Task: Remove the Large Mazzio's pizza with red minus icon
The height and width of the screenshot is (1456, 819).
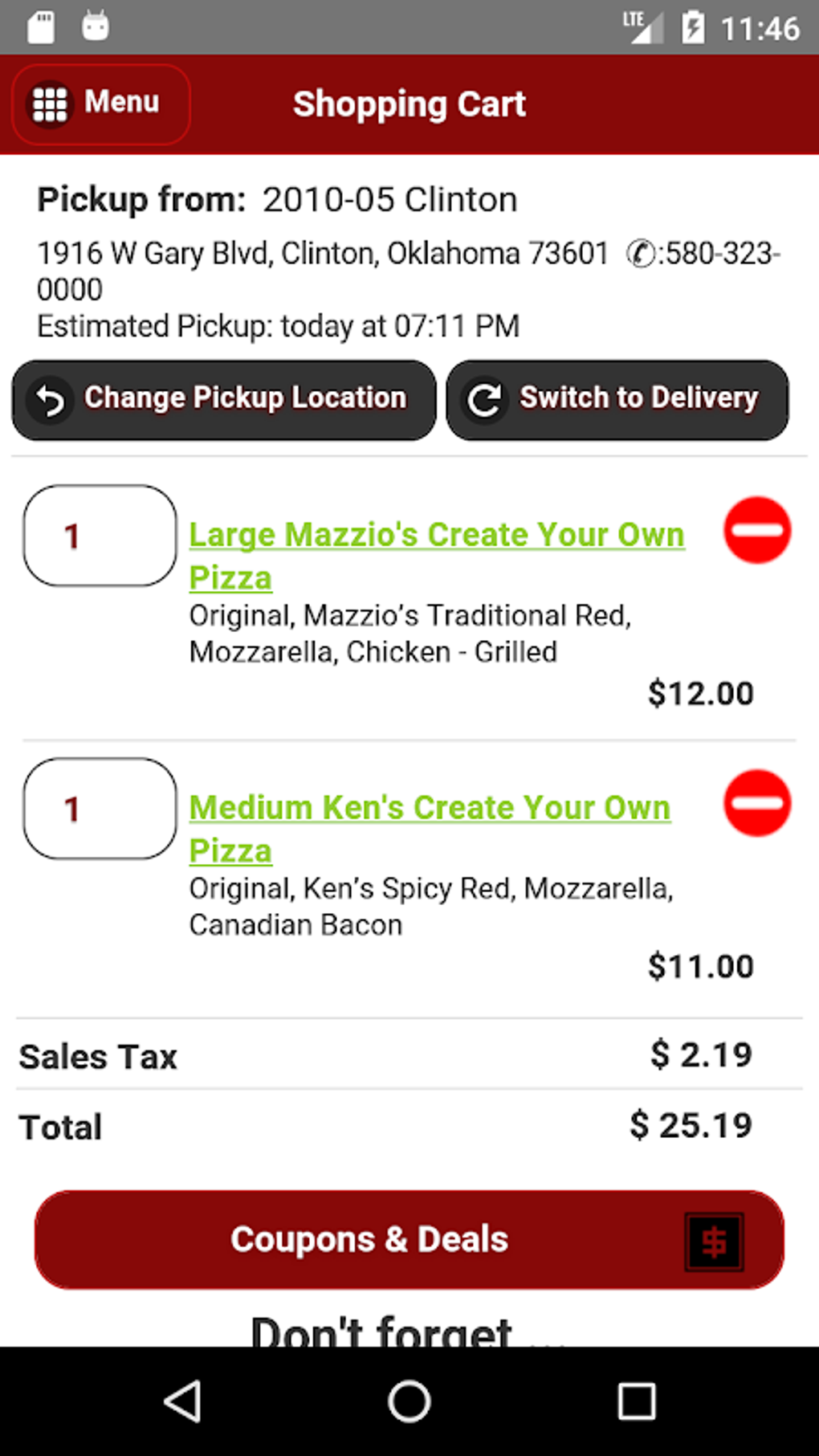Action: tap(756, 529)
